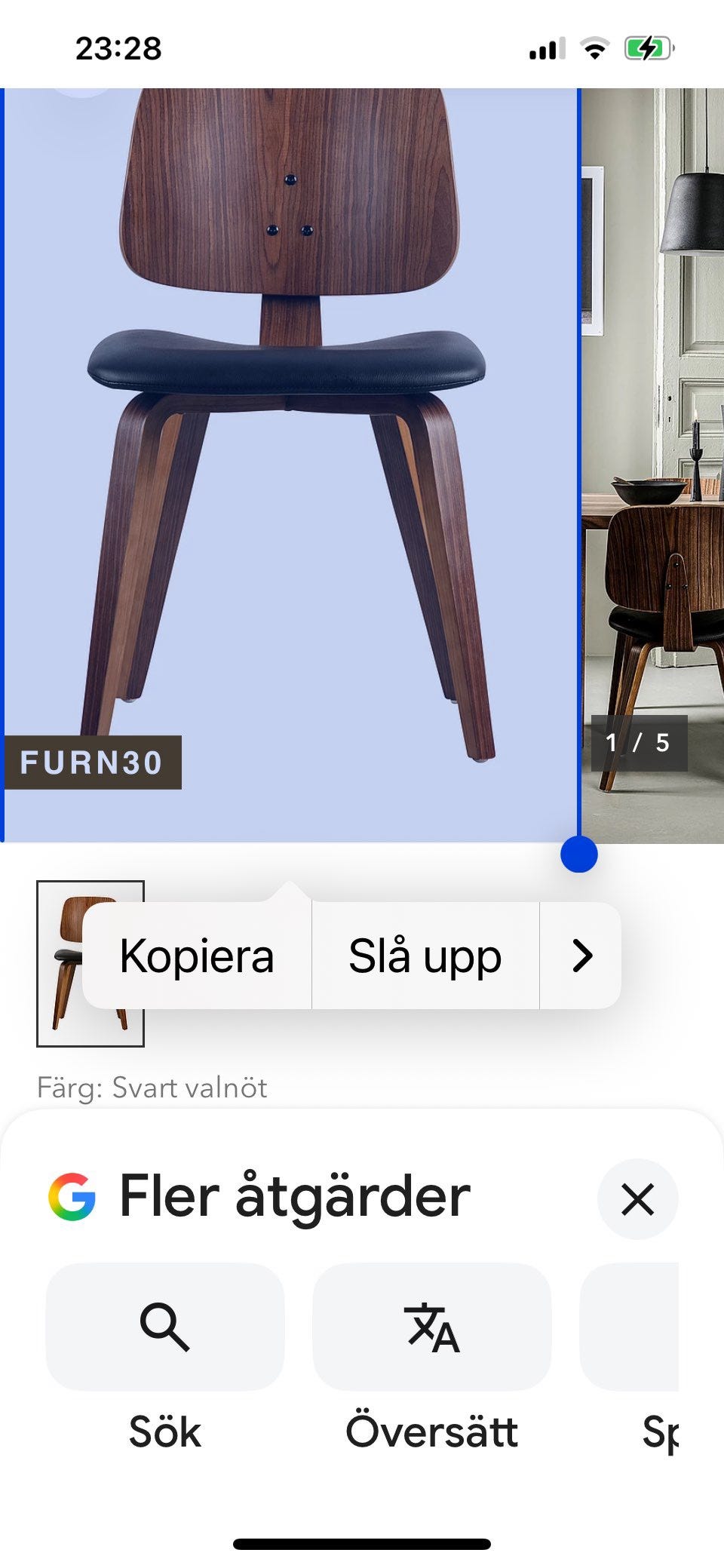The image size is (724, 1568).
Task: Tap the FURN30 watermark label
Action: (93, 763)
